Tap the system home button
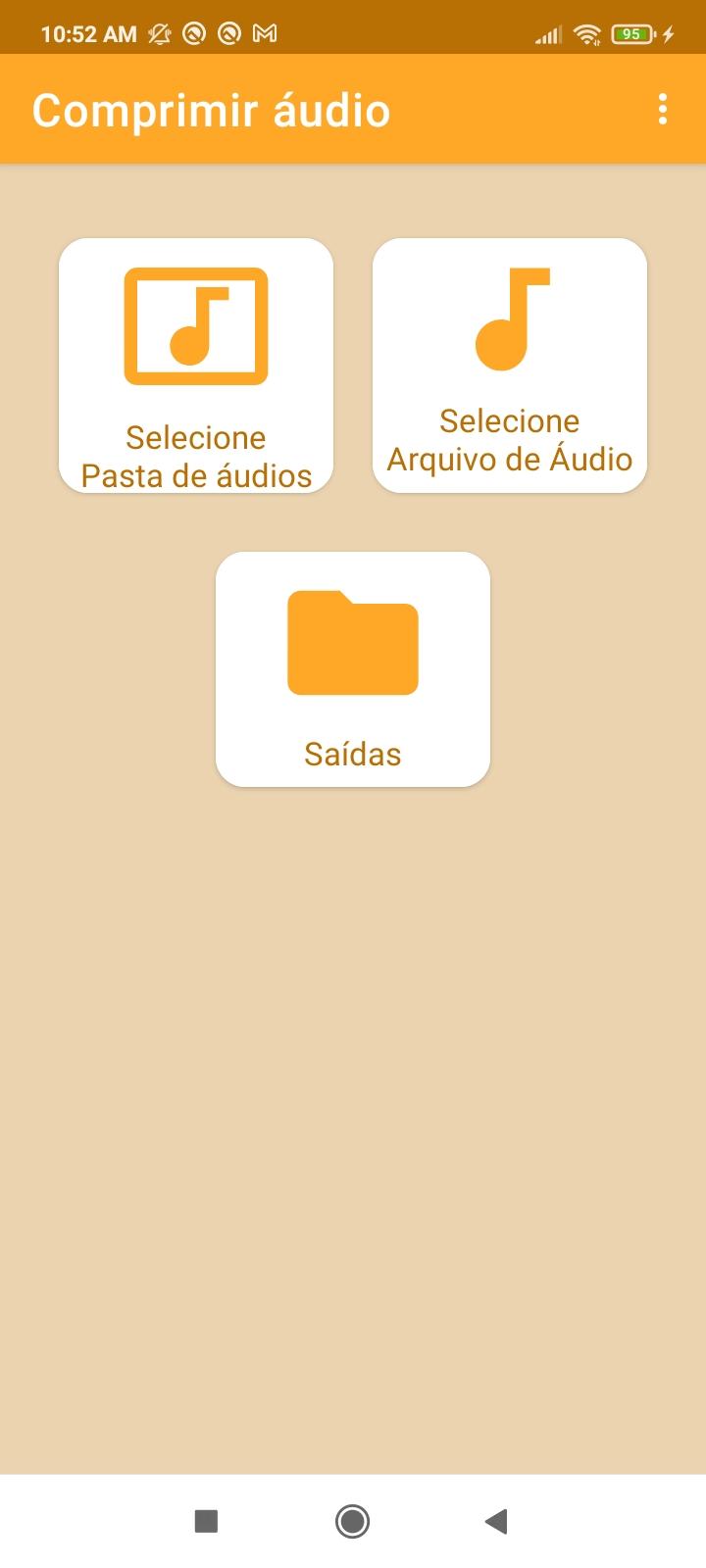 click(353, 1521)
